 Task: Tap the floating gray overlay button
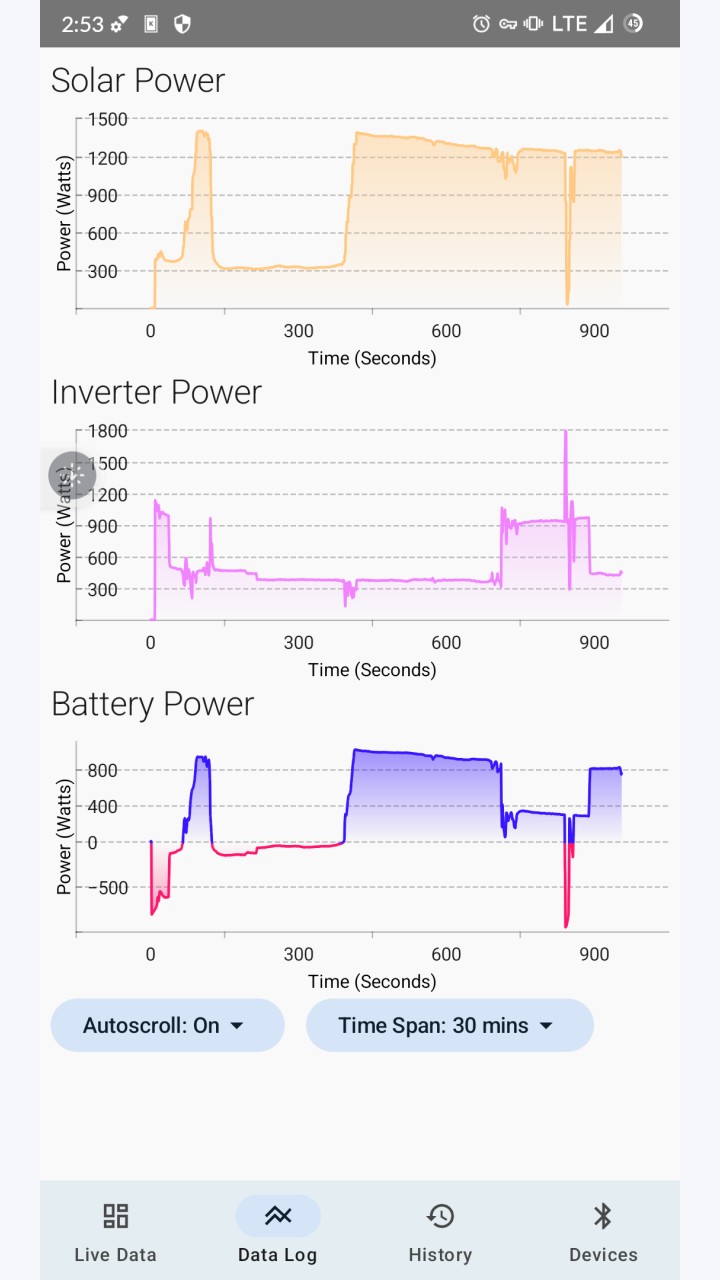(72, 476)
